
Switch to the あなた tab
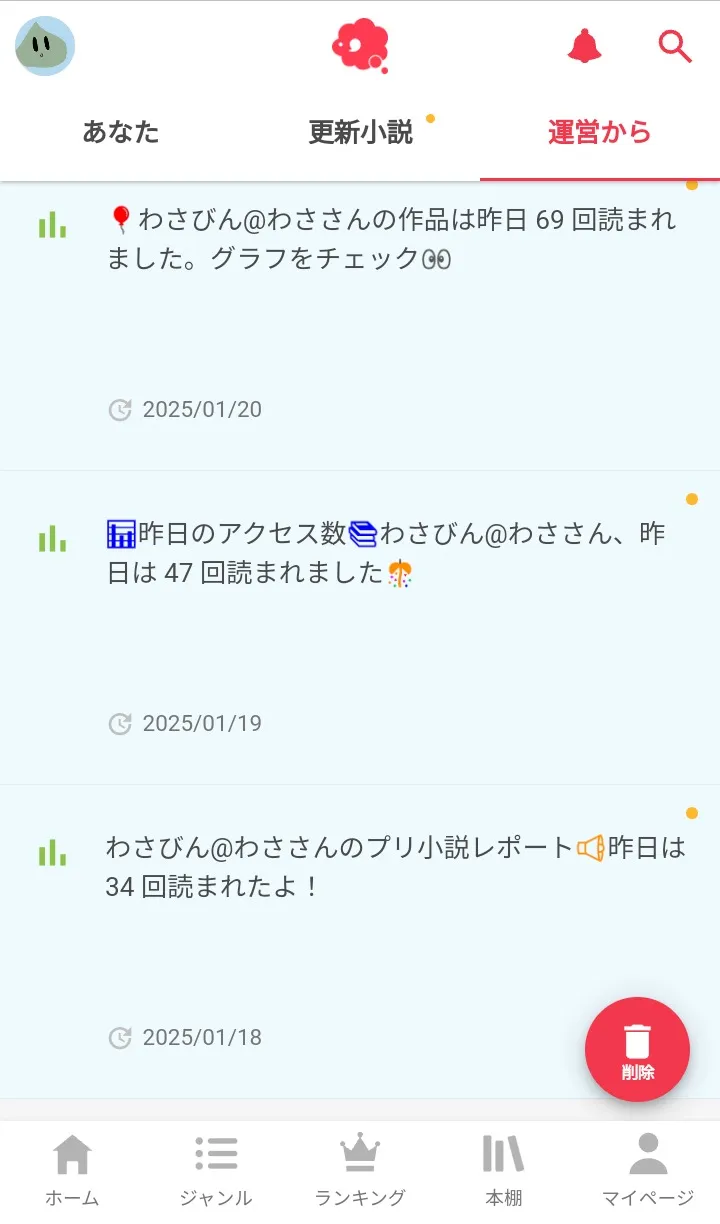point(120,132)
